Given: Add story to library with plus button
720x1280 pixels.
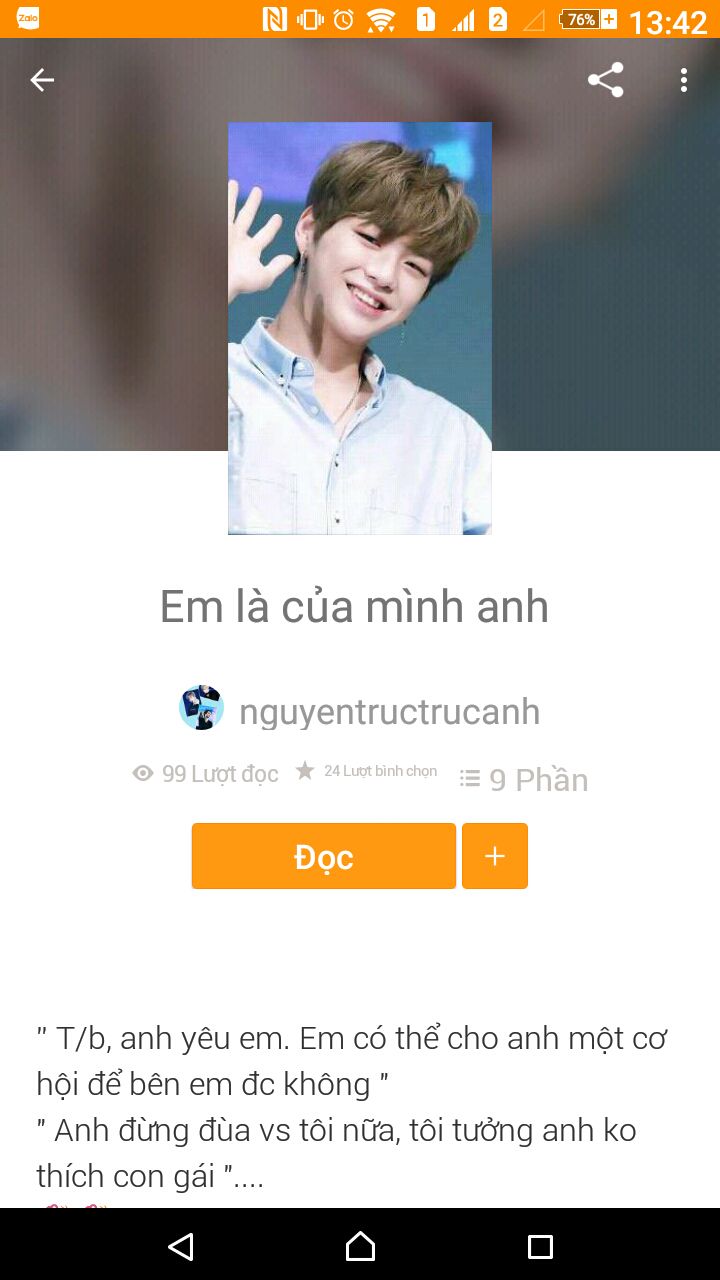Looking at the screenshot, I should tap(495, 856).
